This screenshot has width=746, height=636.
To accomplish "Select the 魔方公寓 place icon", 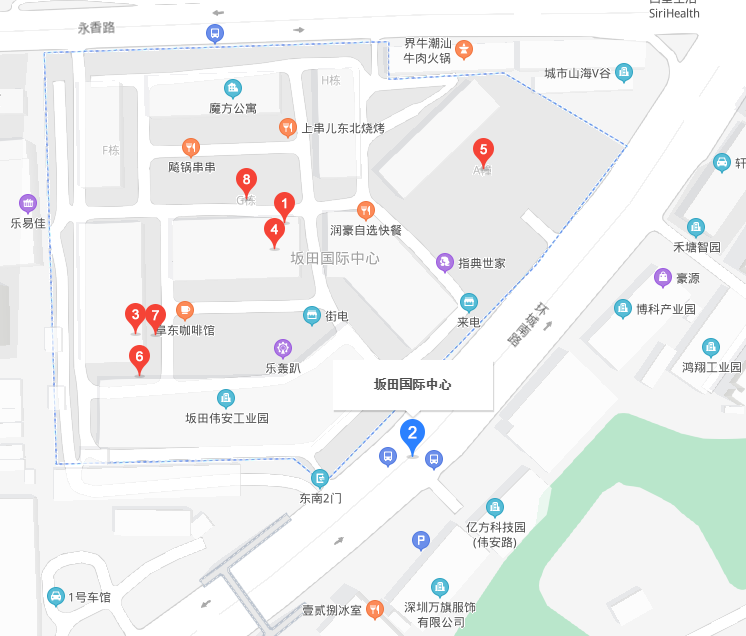I will (233, 88).
